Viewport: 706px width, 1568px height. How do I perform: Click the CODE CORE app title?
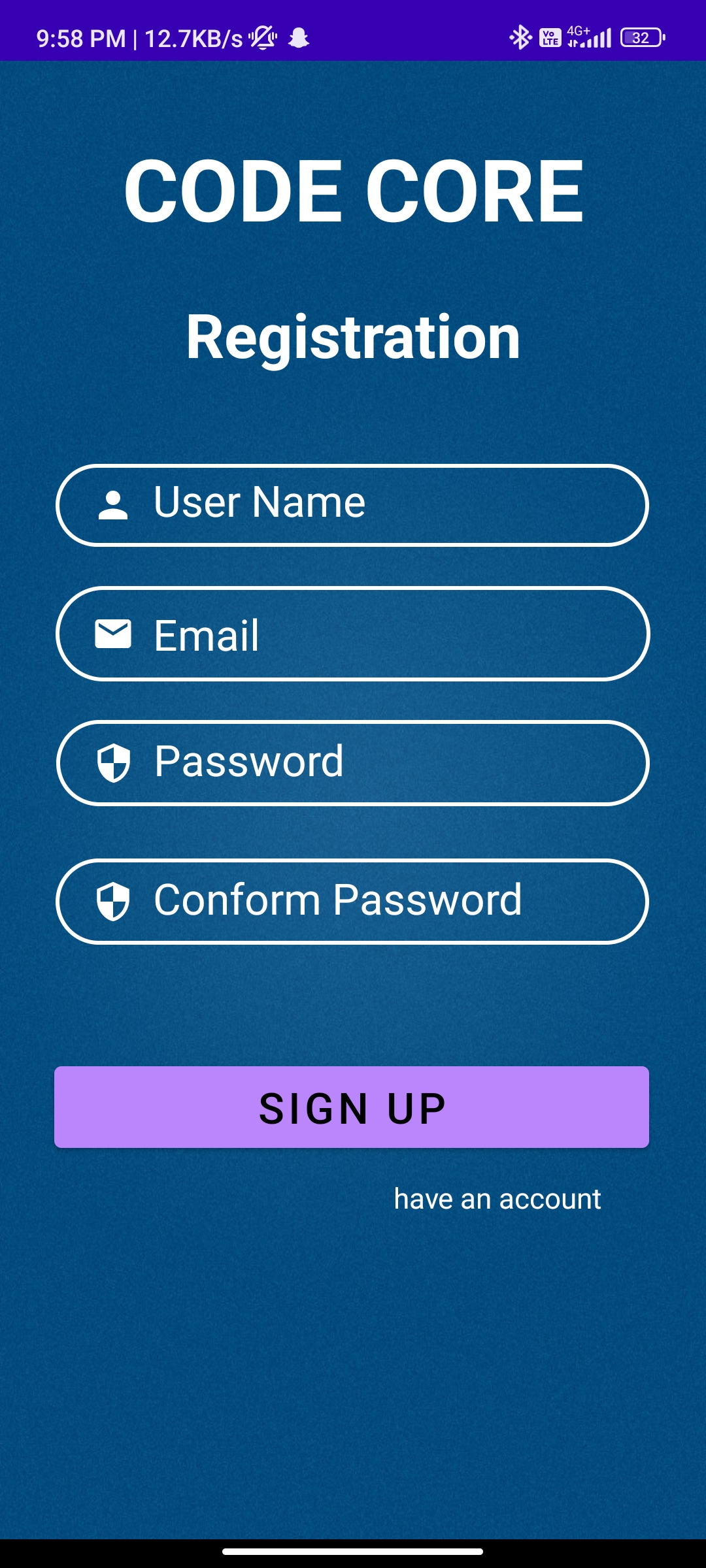(353, 191)
